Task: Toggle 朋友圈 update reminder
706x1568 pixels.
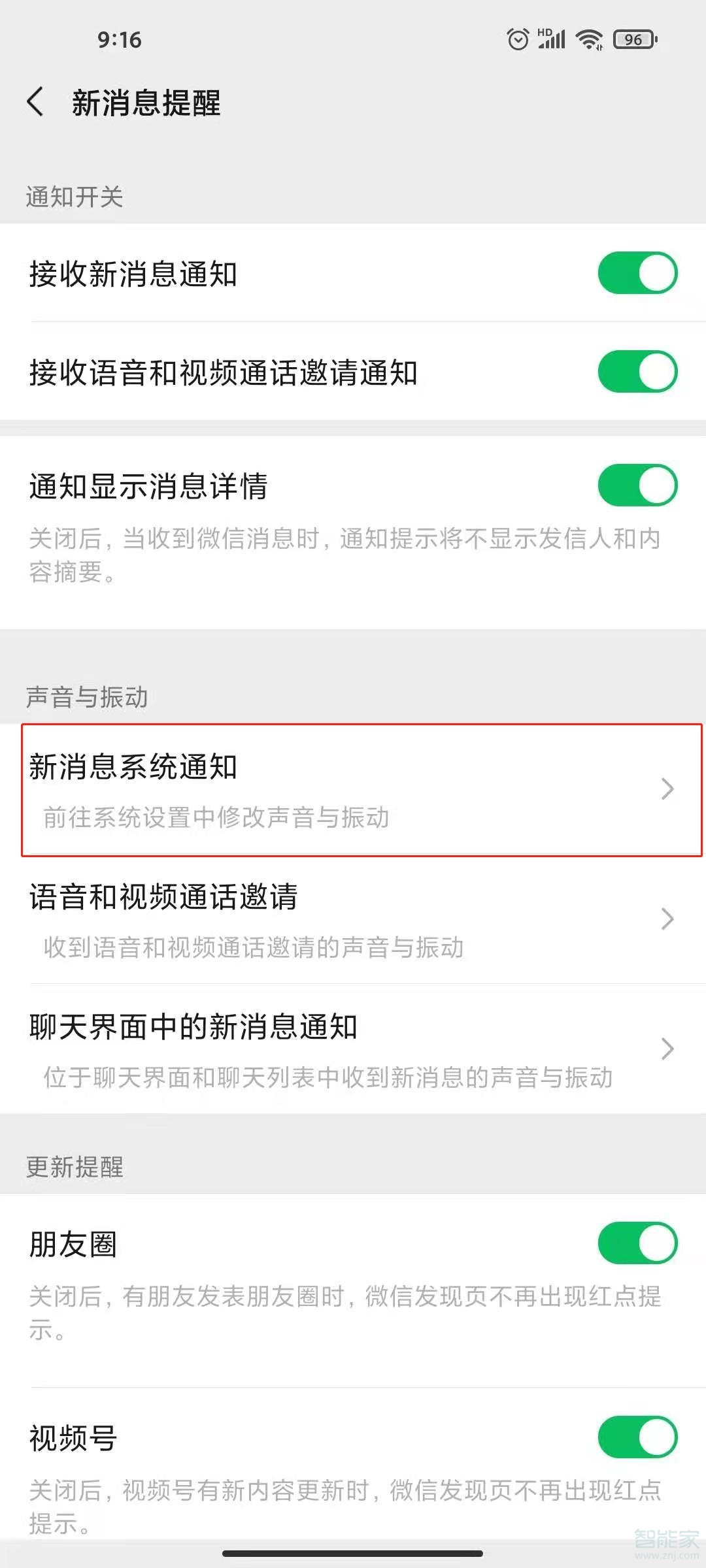Action: coord(637,1243)
